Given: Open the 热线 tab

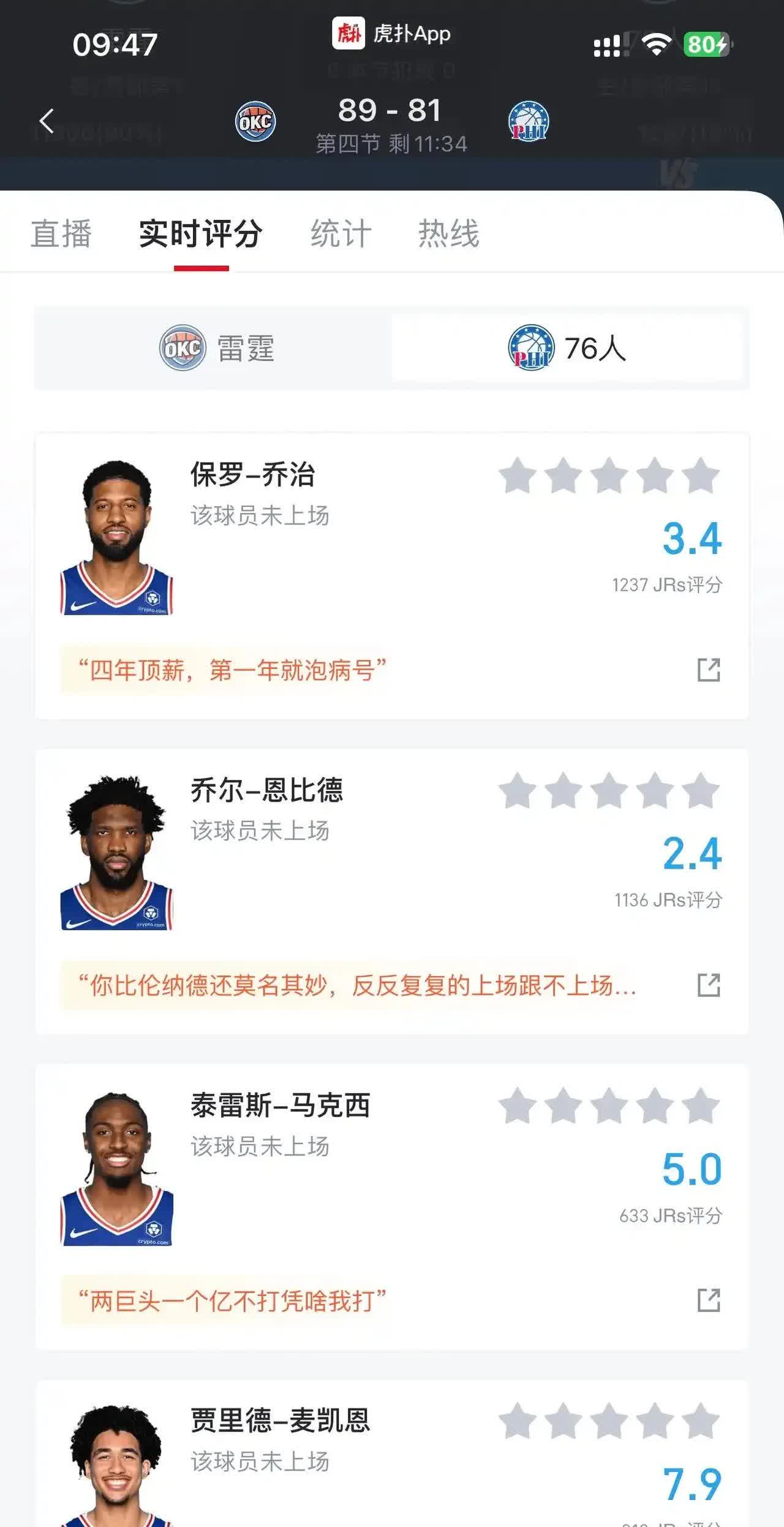Looking at the screenshot, I should (449, 233).
